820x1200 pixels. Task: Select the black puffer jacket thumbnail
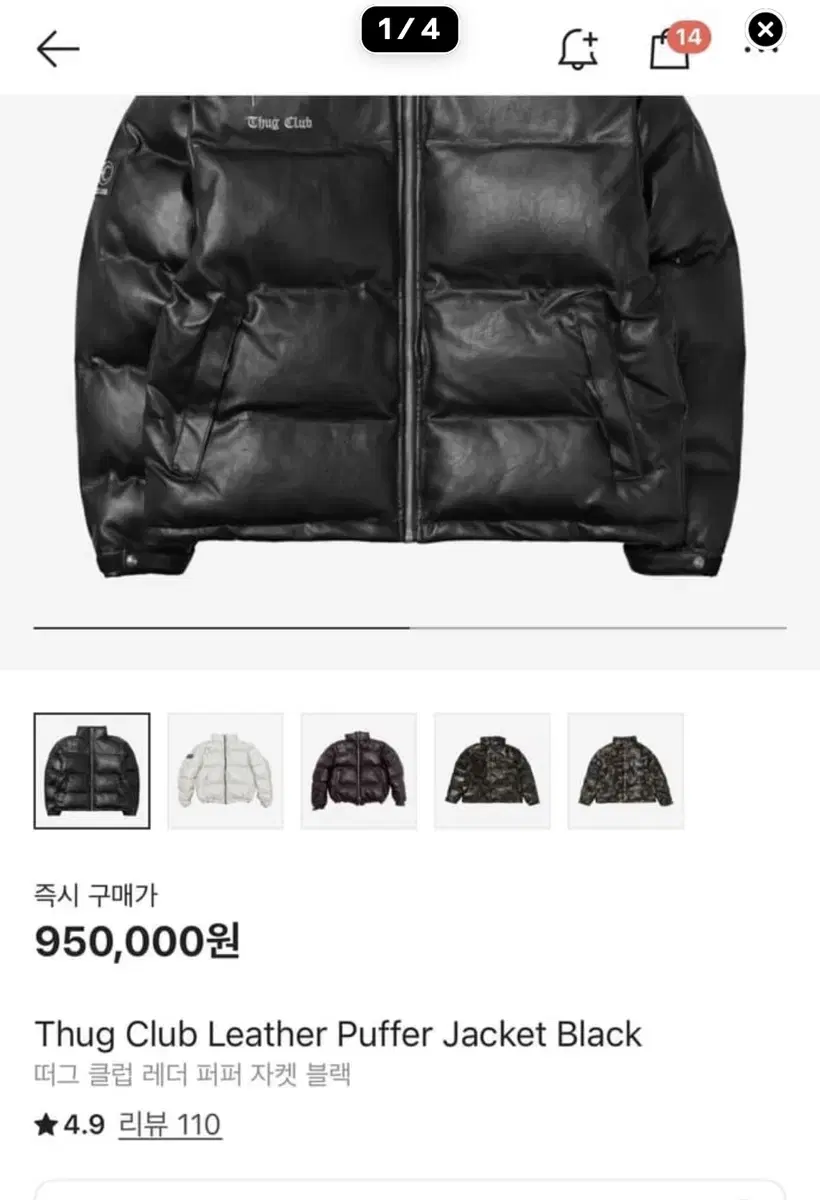(90, 769)
